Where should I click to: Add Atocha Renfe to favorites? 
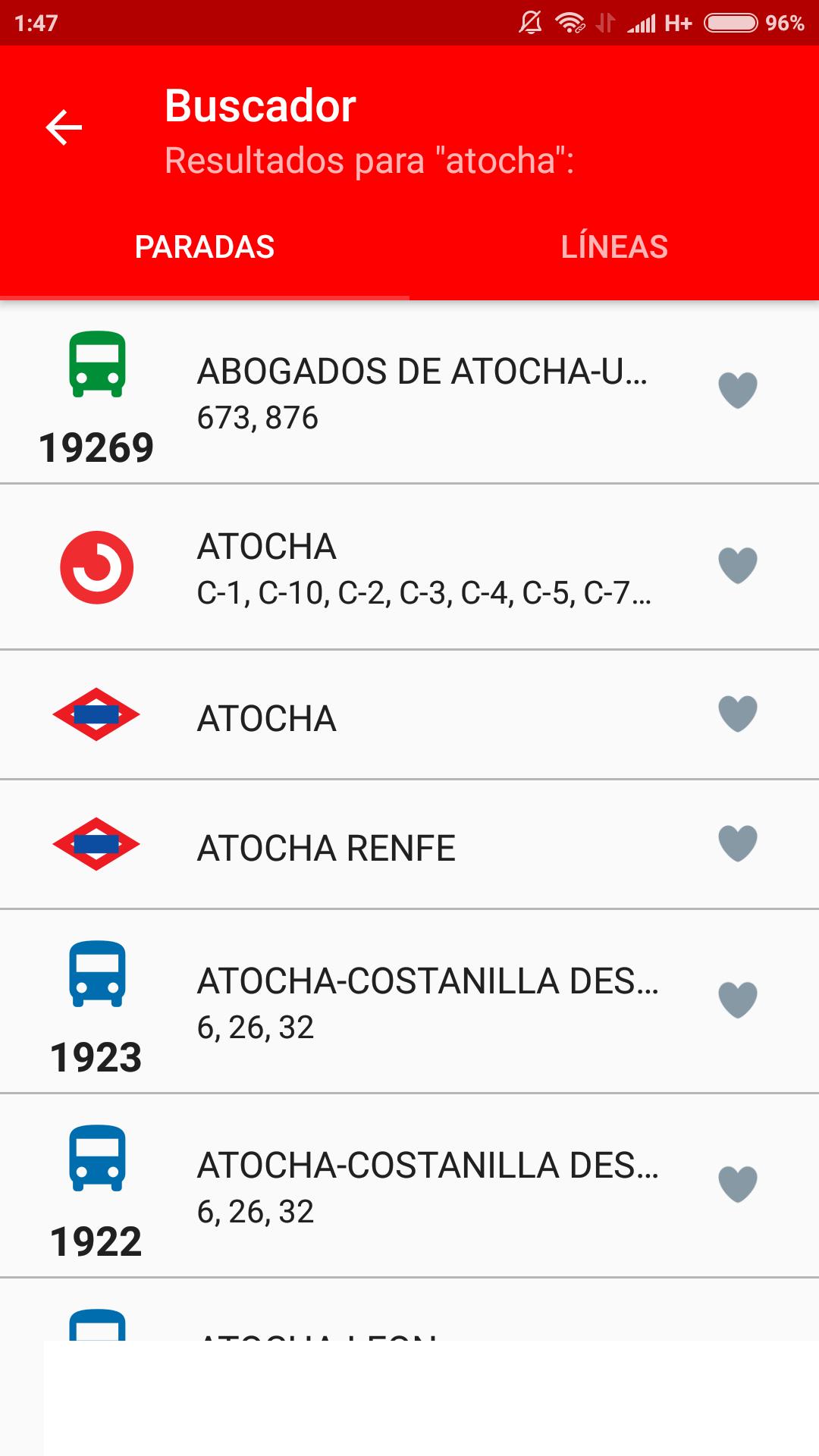pyautogui.click(x=738, y=843)
